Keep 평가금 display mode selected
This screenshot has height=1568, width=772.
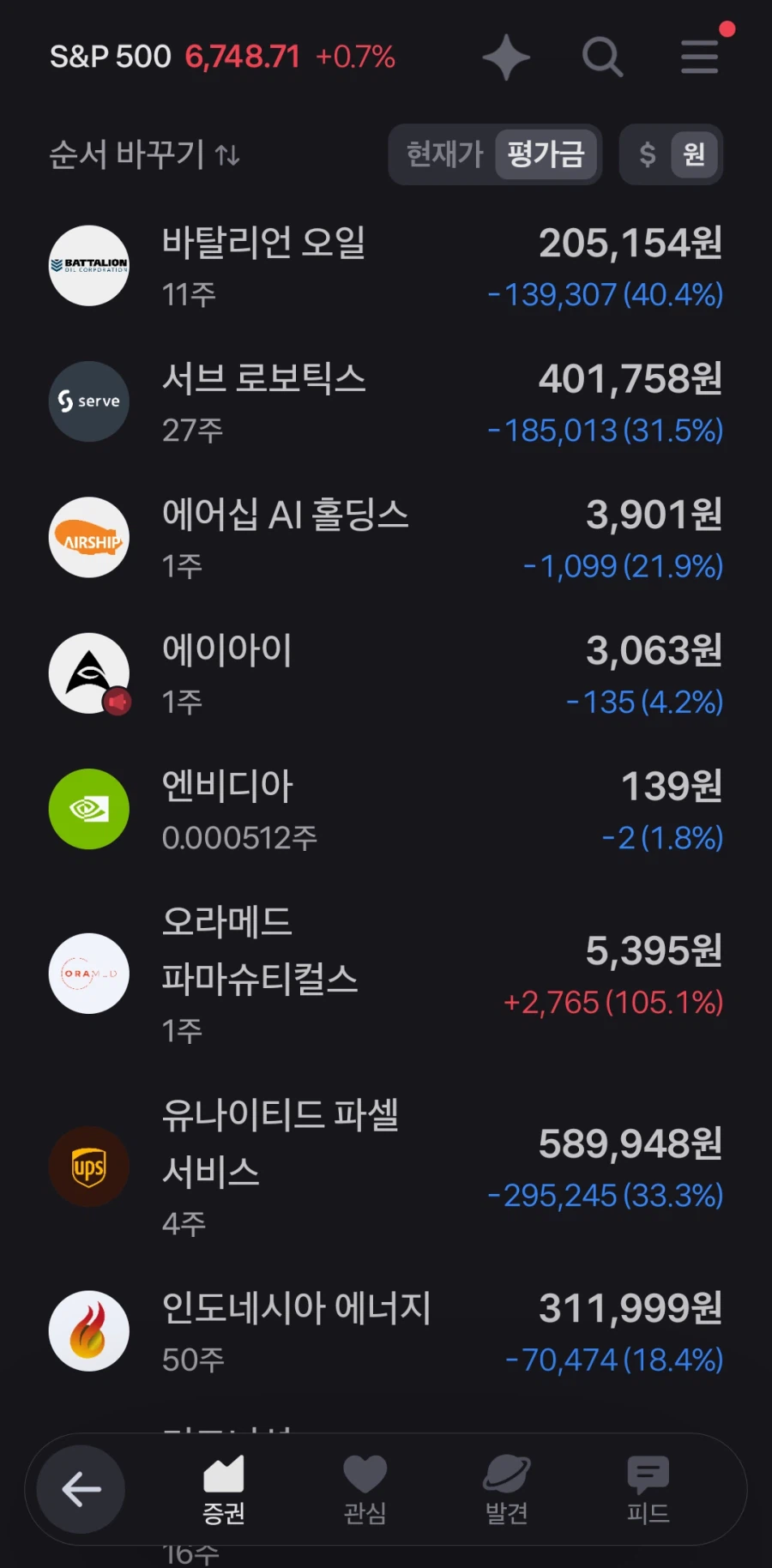(x=546, y=154)
